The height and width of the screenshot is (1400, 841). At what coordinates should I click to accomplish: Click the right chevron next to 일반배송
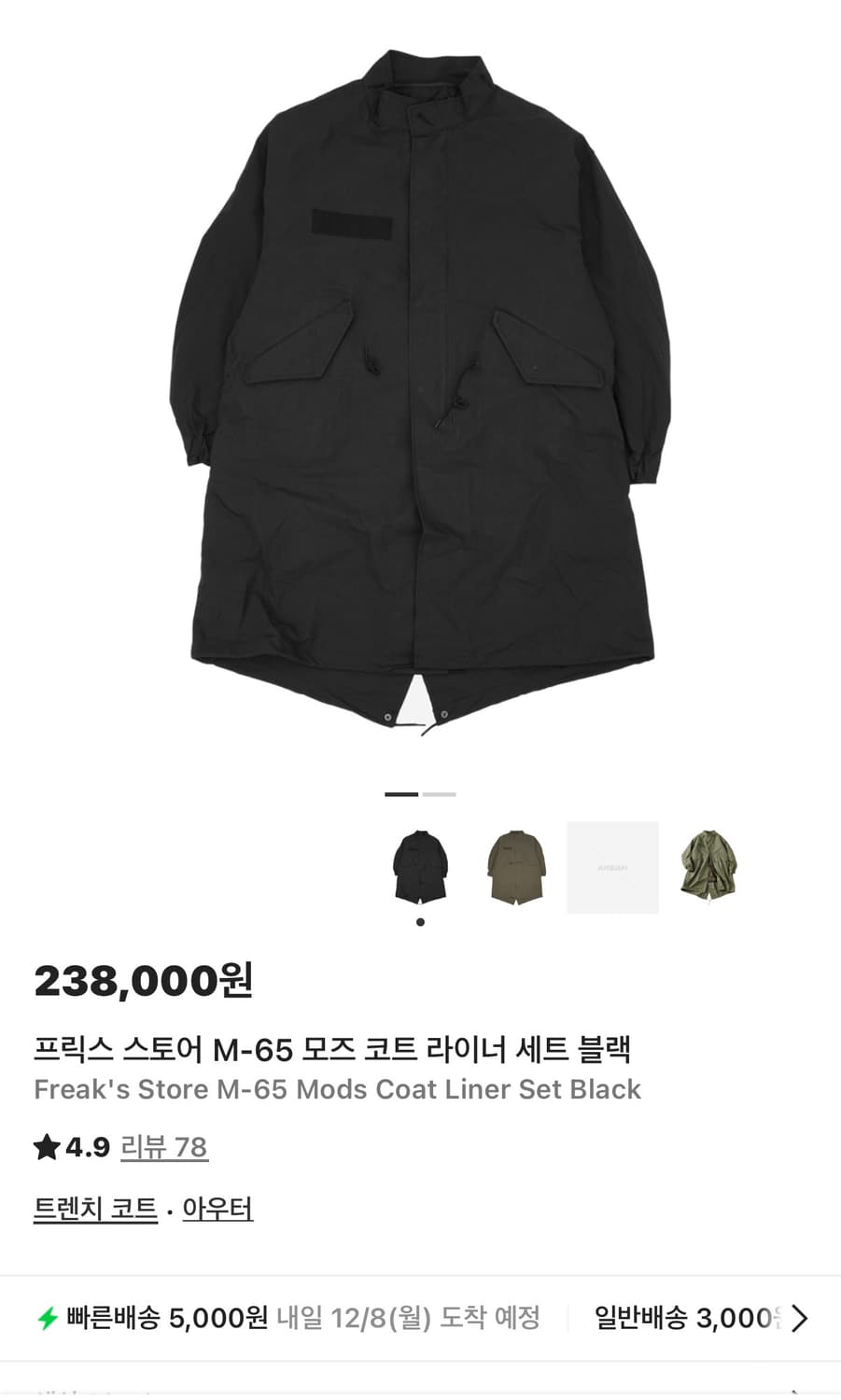801,1320
